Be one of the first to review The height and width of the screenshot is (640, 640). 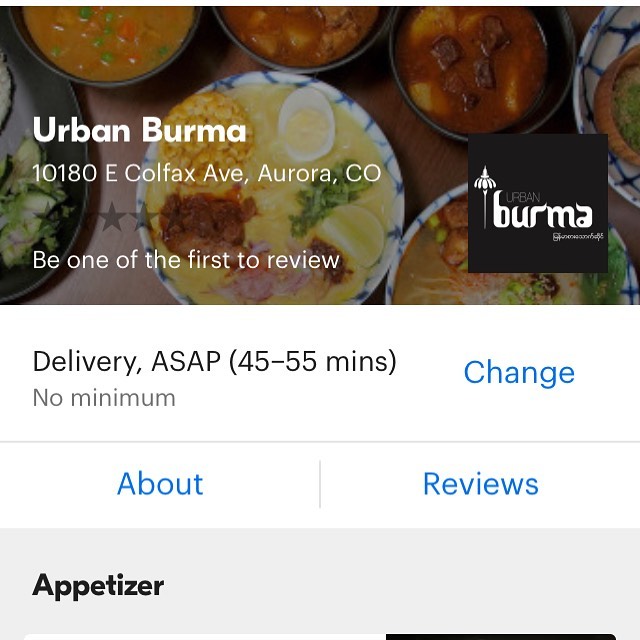(186, 260)
